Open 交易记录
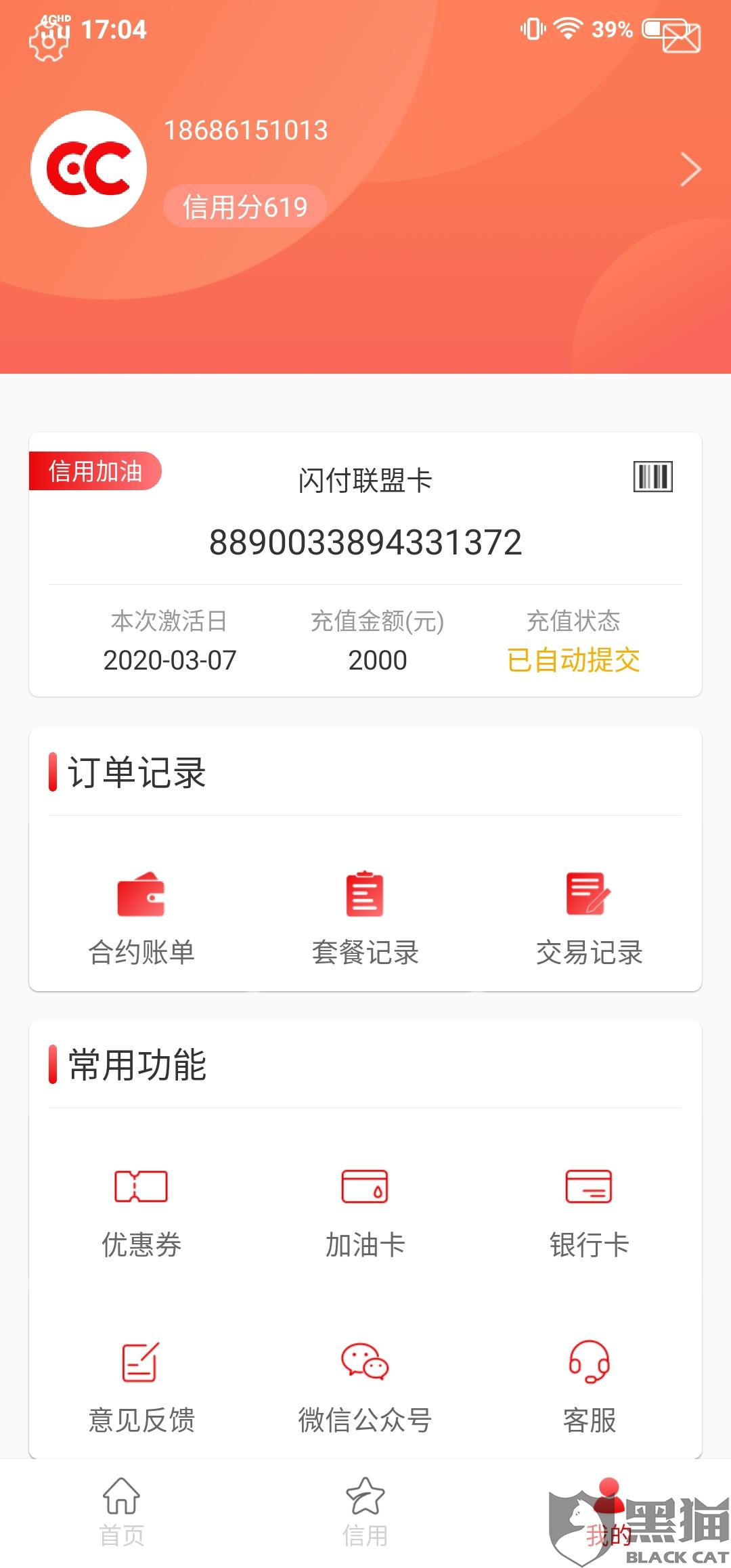 click(x=589, y=917)
